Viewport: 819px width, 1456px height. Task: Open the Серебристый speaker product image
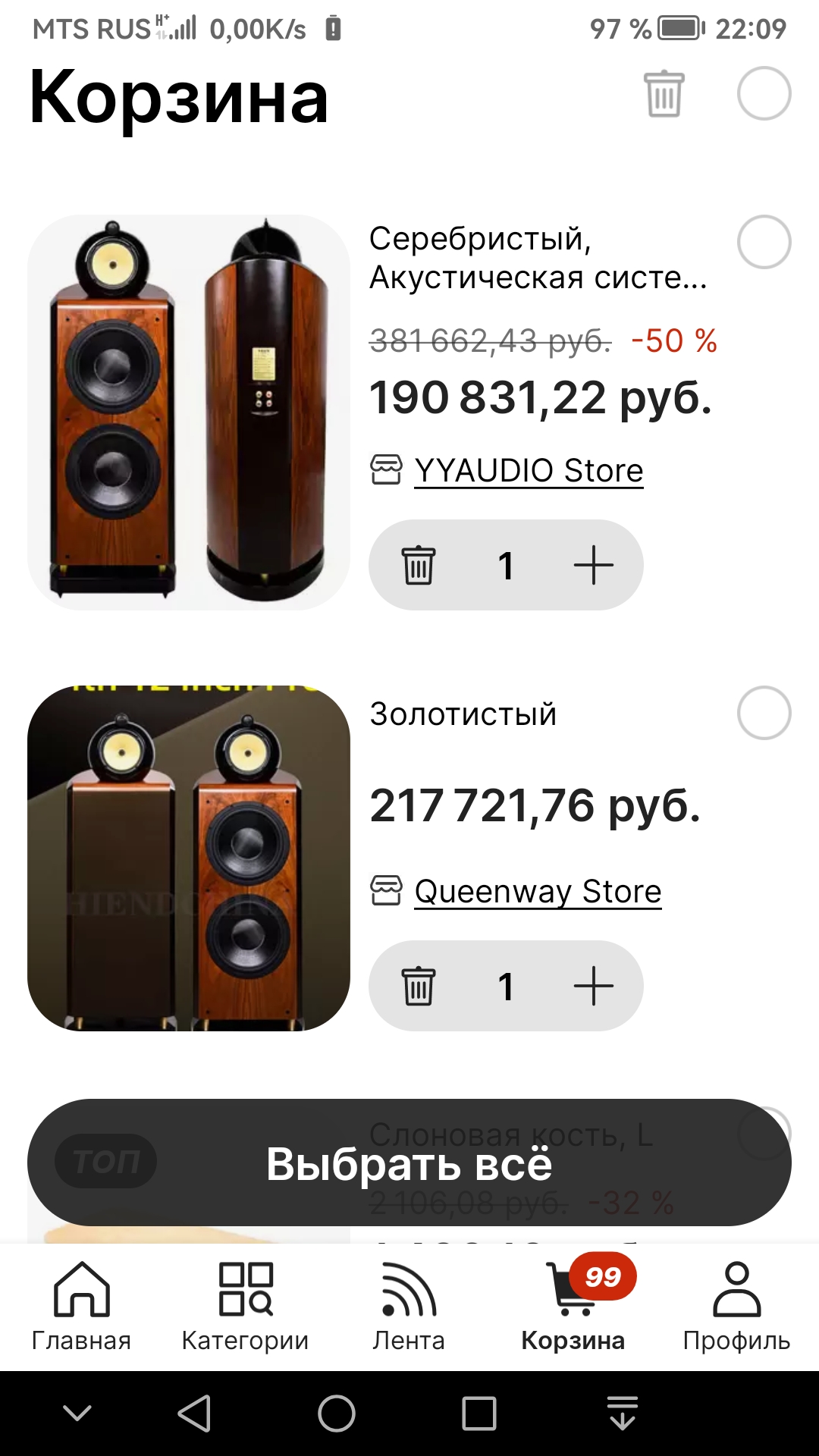[189, 413]
